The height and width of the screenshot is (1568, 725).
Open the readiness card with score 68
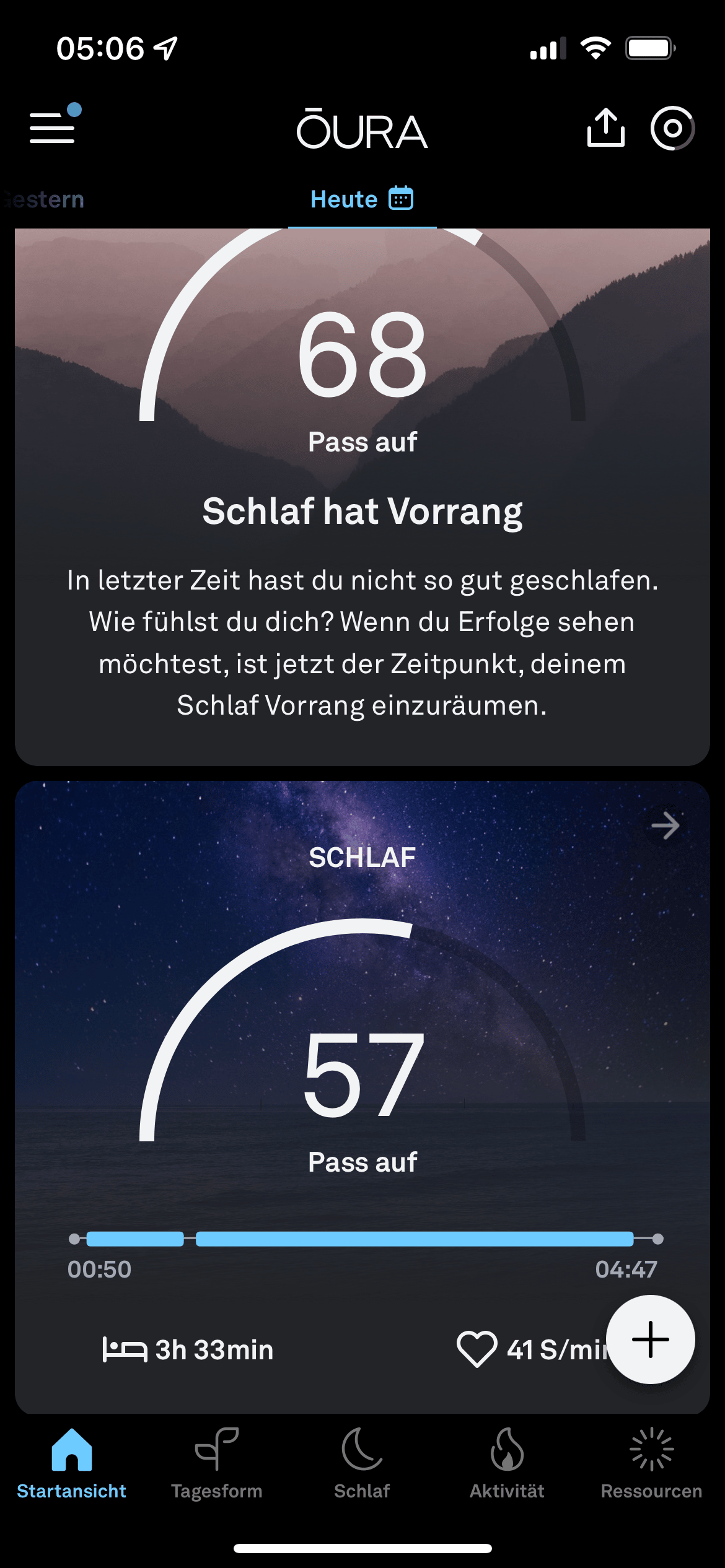(x=362, y=495)
